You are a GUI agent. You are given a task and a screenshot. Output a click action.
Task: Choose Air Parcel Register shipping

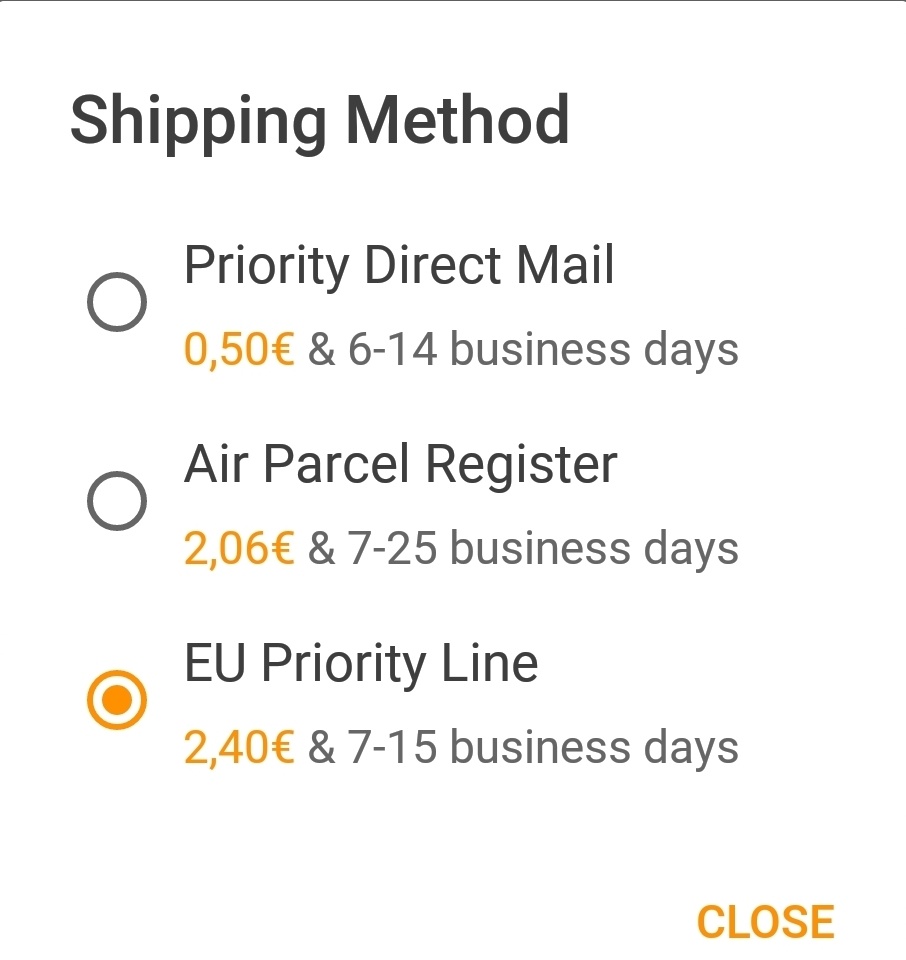pos(117,500)
